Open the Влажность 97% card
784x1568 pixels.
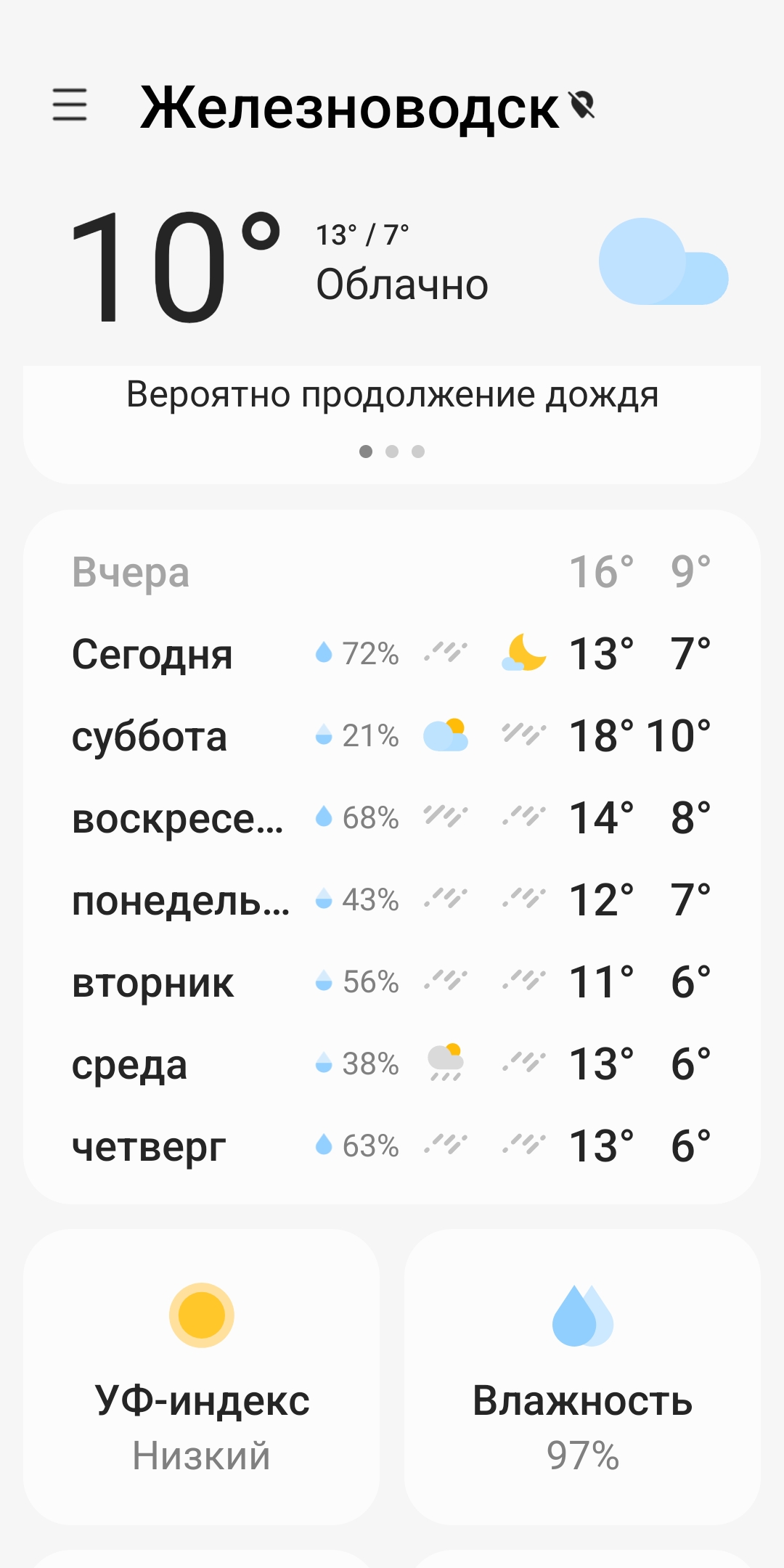[582, 1376]
